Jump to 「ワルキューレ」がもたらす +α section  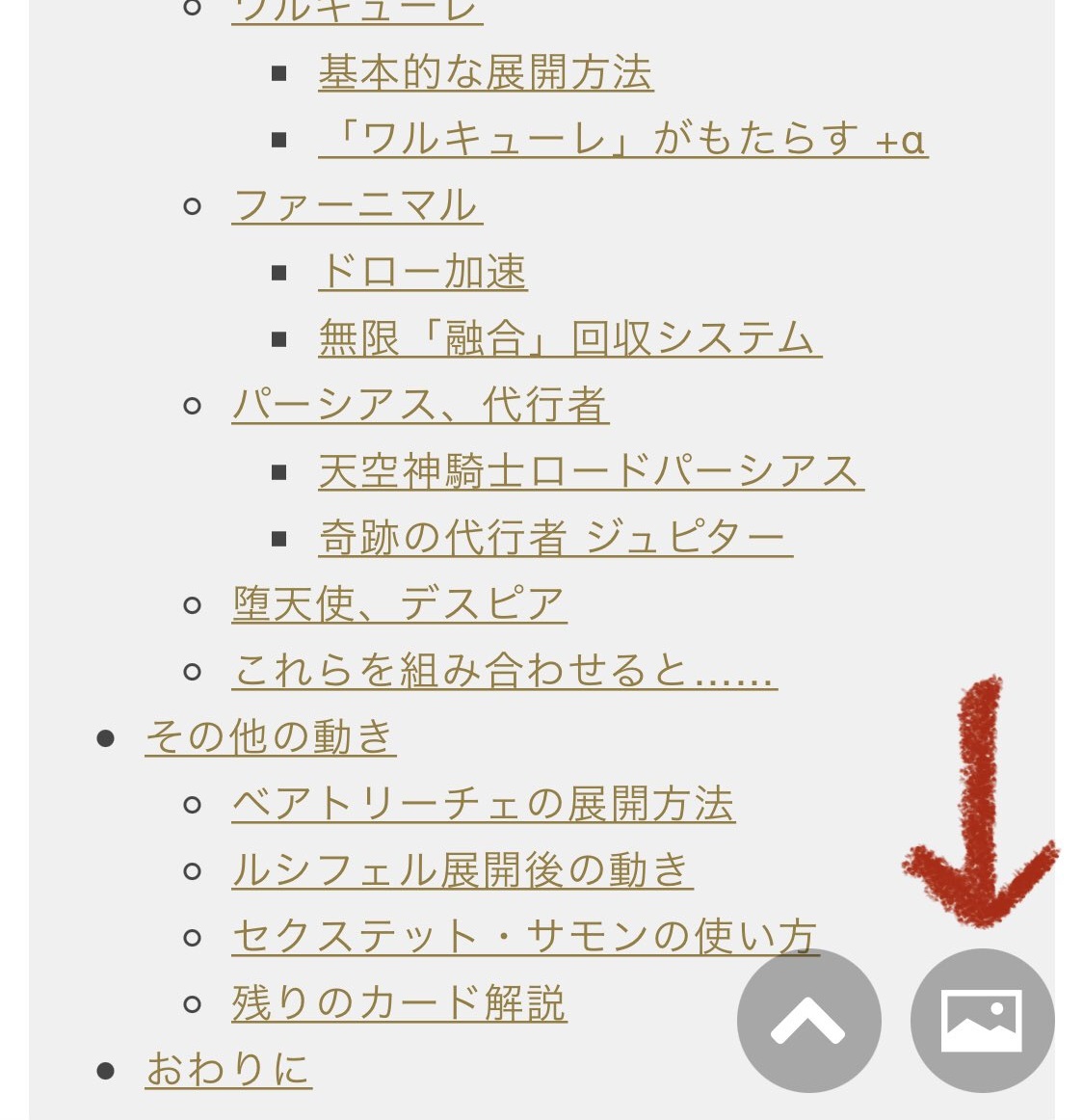[622, 140]
